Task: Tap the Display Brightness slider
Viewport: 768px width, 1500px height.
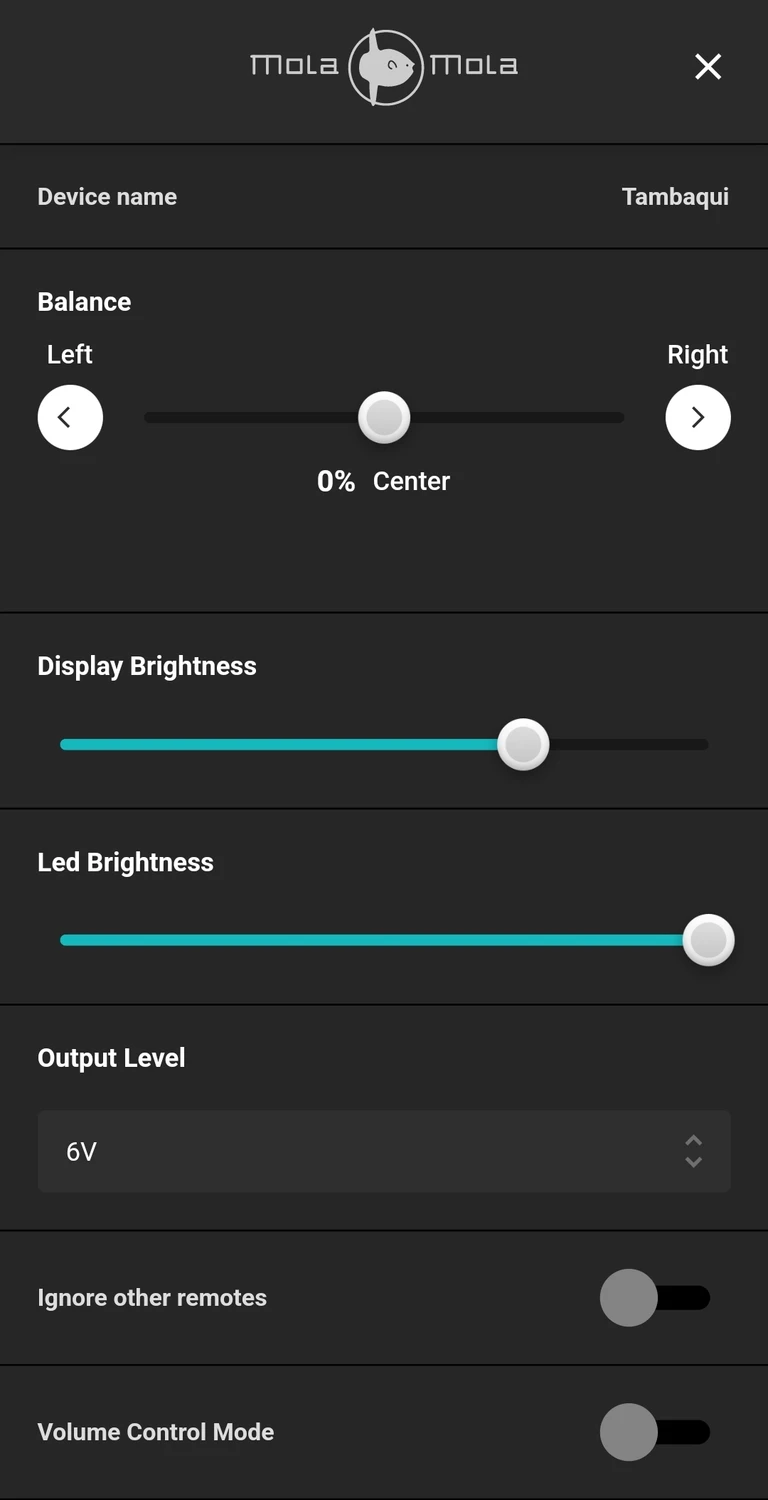Action: (x=384, y=744)
